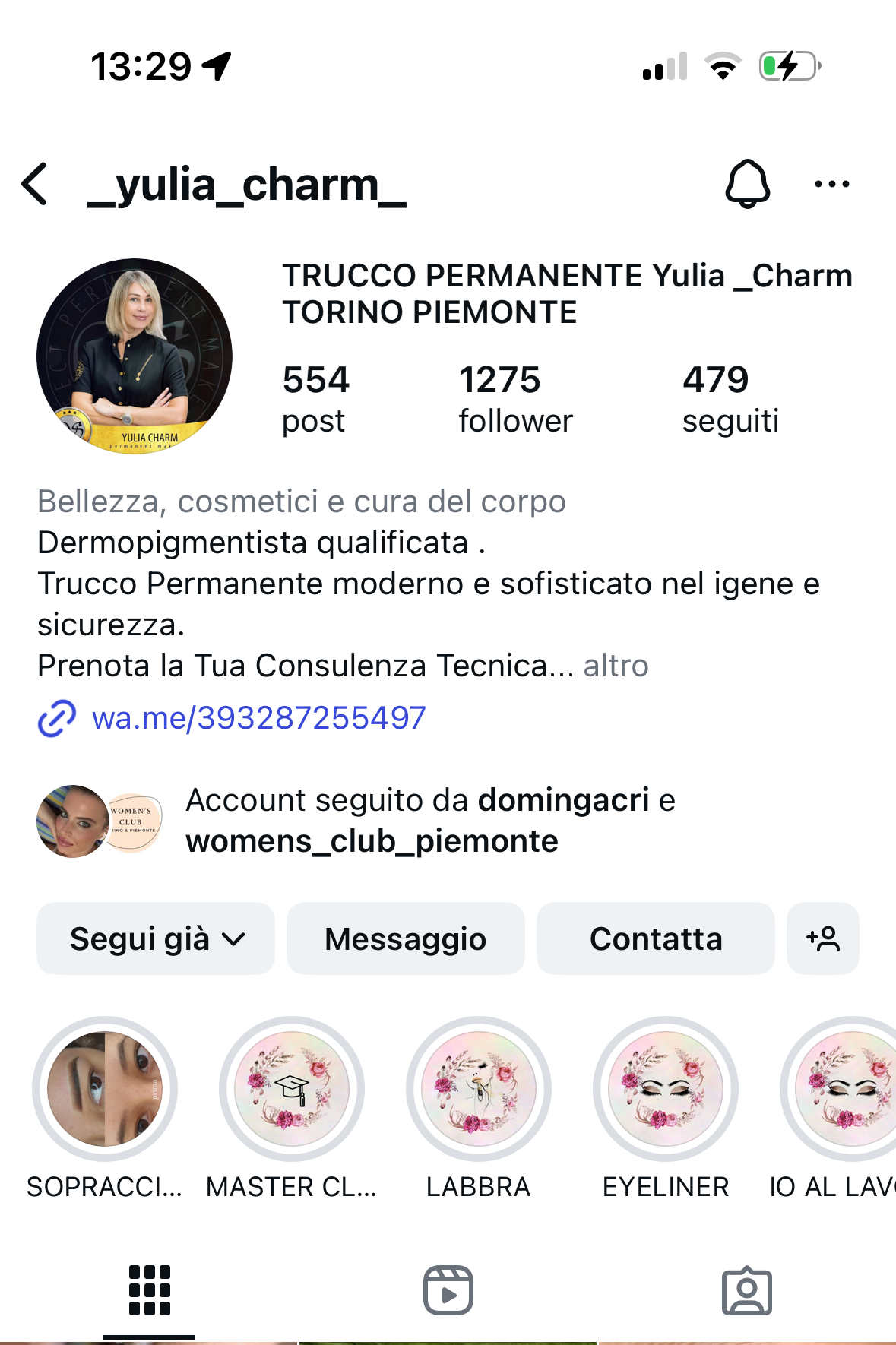Go back with the back arrow
This screenshot has width=896, height=1345.
click(34, 185)
